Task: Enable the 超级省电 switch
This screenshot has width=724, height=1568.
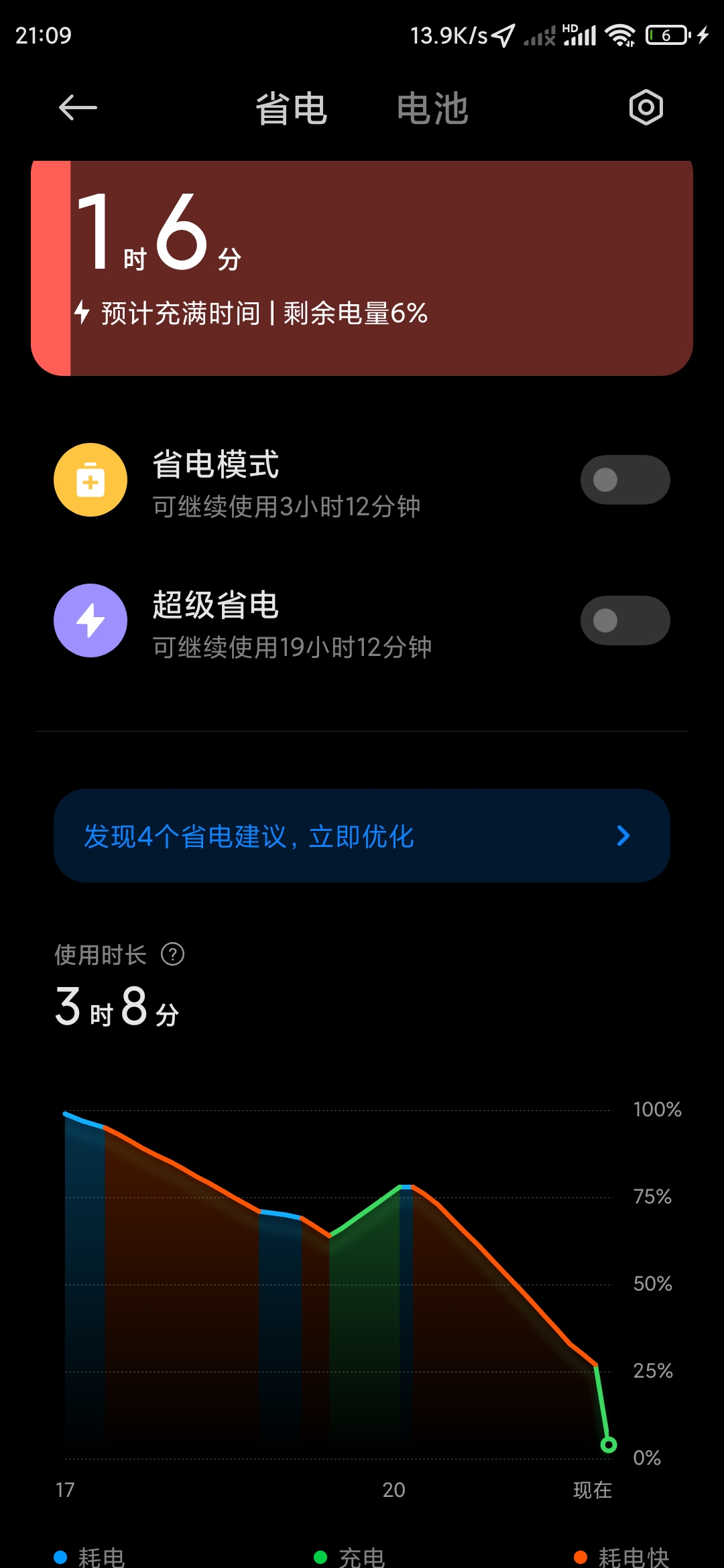Action: [x=625, y=620]
